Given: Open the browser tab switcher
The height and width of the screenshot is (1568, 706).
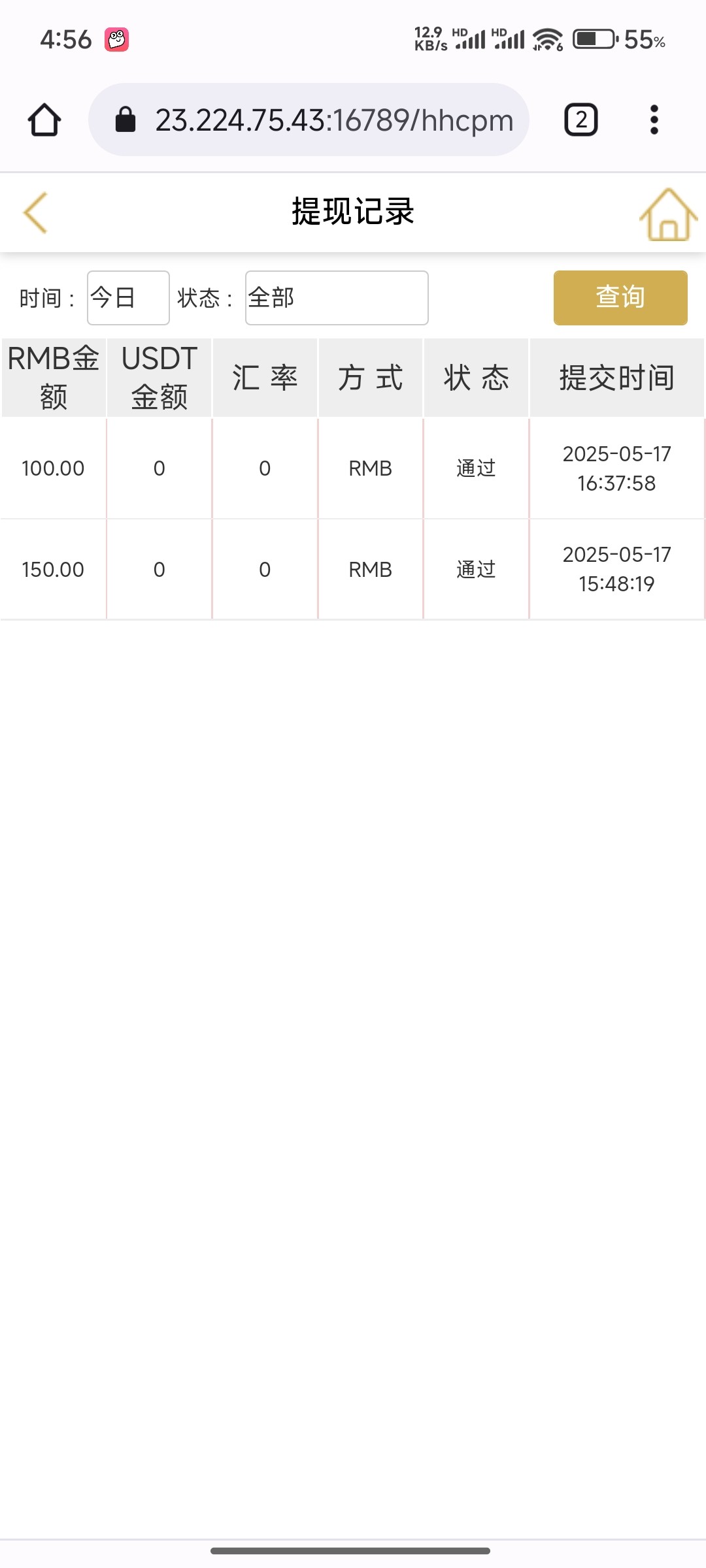Looking at the screenshot, I should (x=580, y=120).
